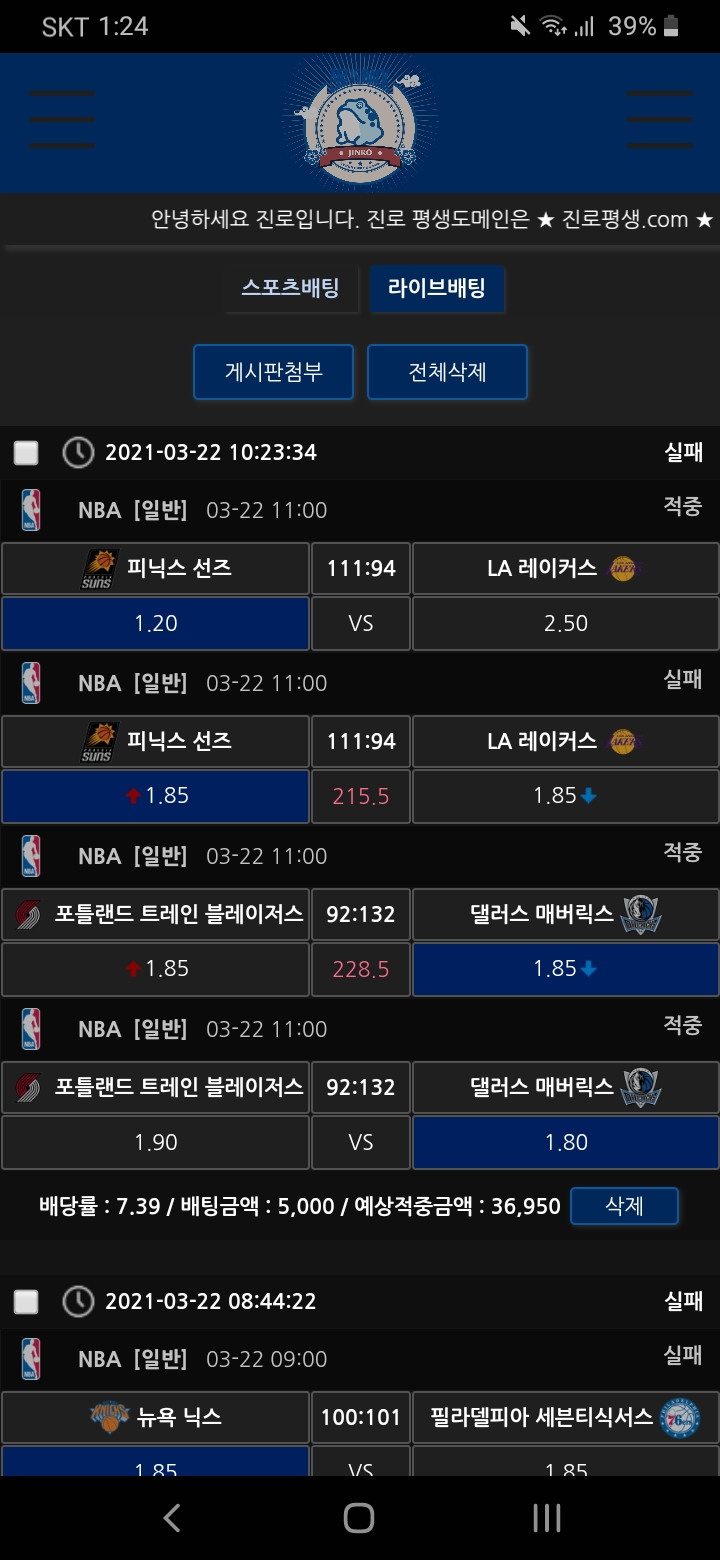Check the box for the 10:23:34 bet
Image resolution: width=720 pixels, height=1560 pixels.
tap(26, 453)
